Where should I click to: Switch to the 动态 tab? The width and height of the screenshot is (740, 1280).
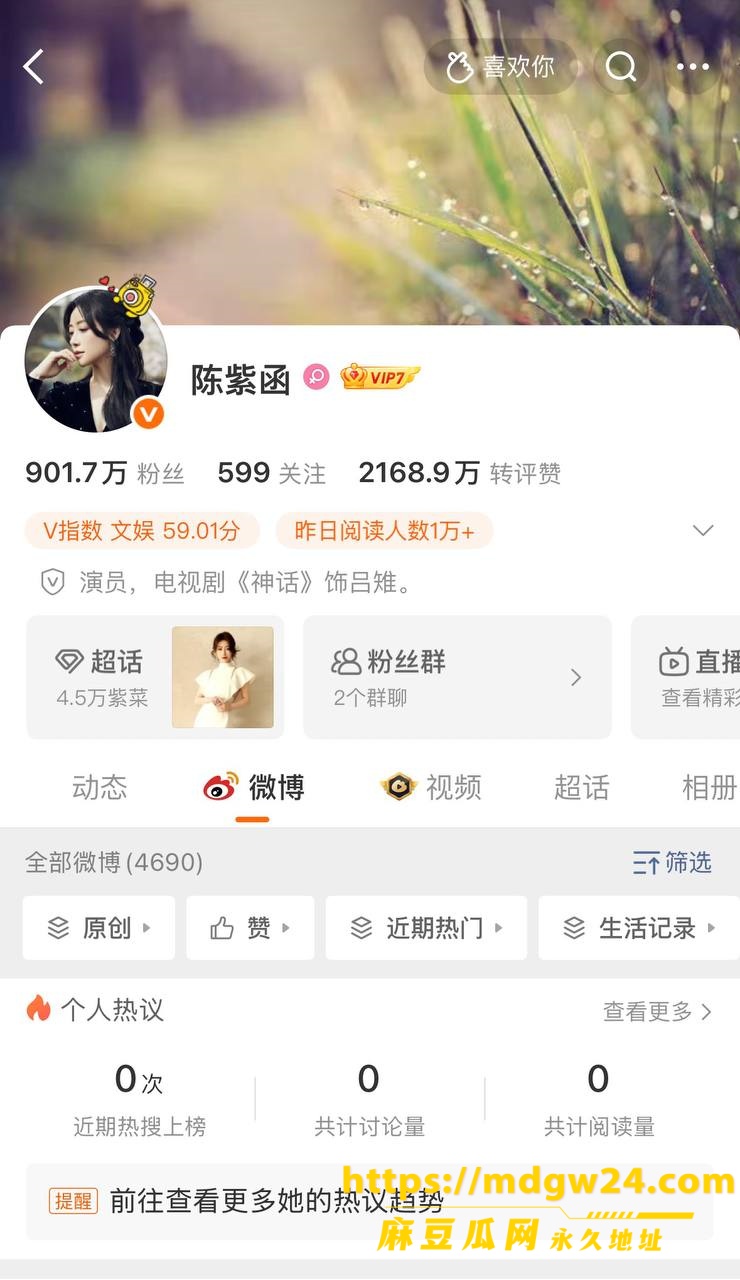[100, 787]
